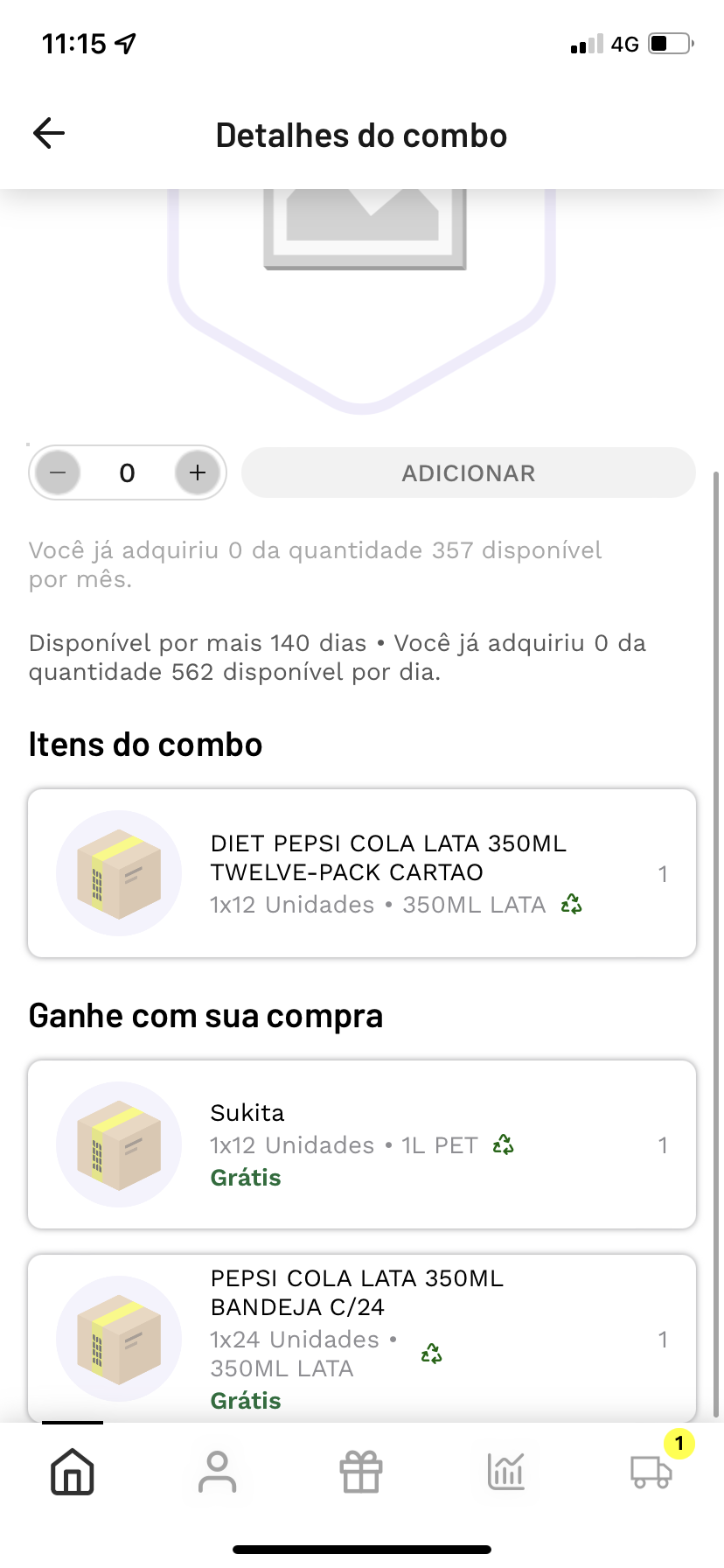Switch to the home tab
This screenshot has width=724, height=1568.
click(73, 1472)
